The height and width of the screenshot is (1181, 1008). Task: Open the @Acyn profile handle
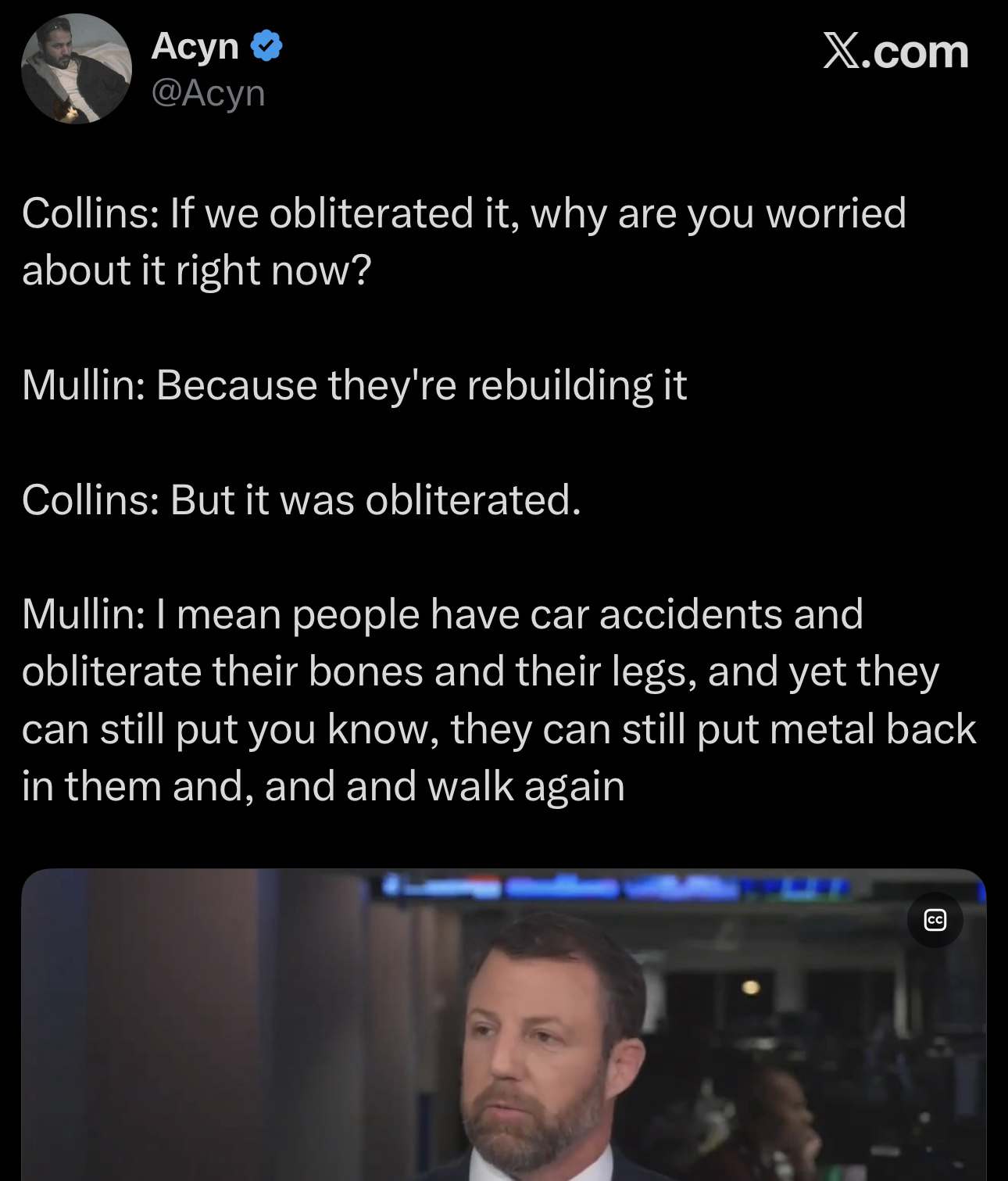click(208, 94)
